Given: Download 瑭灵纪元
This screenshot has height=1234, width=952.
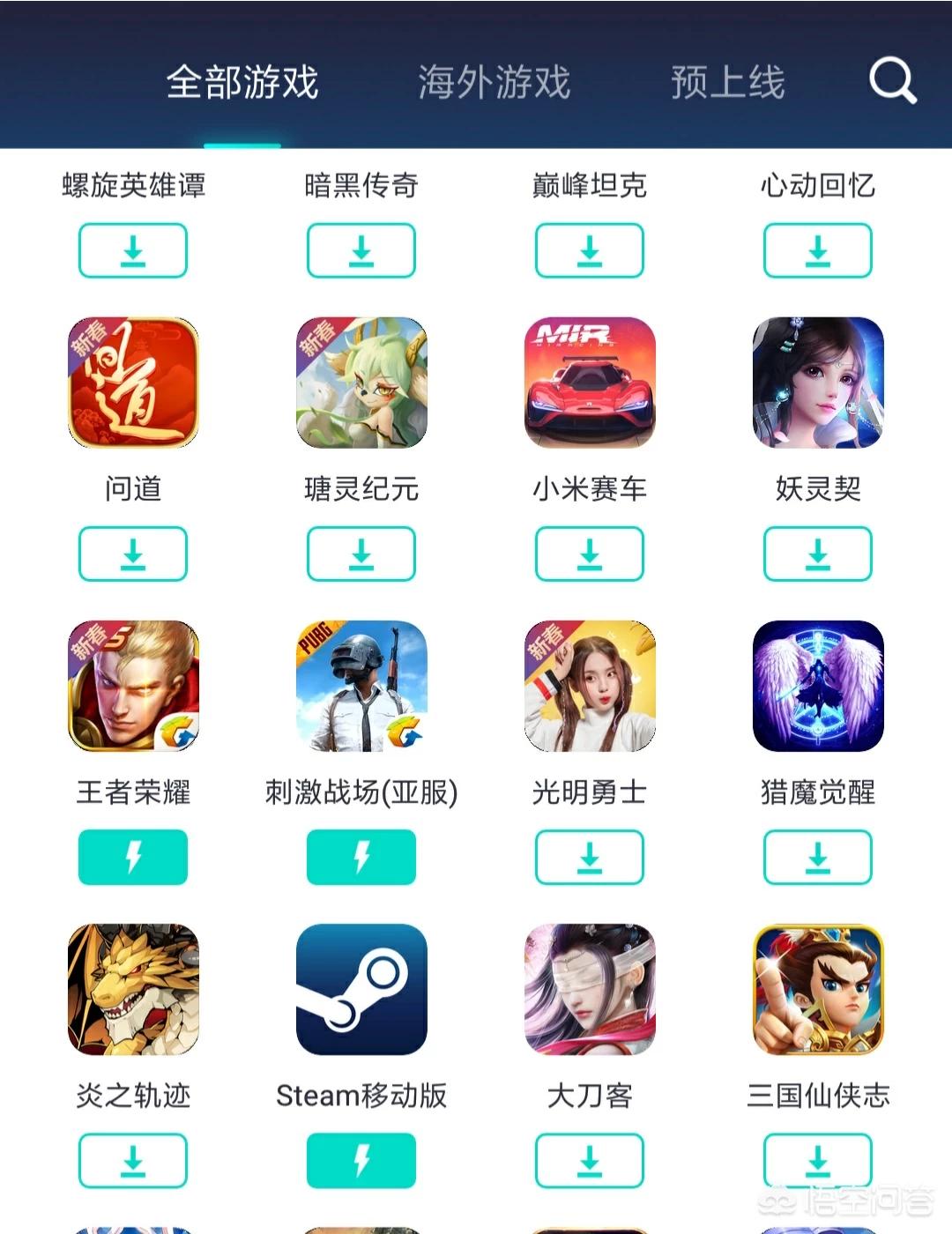Looking at the screenshot, I should tap(361, 554).
